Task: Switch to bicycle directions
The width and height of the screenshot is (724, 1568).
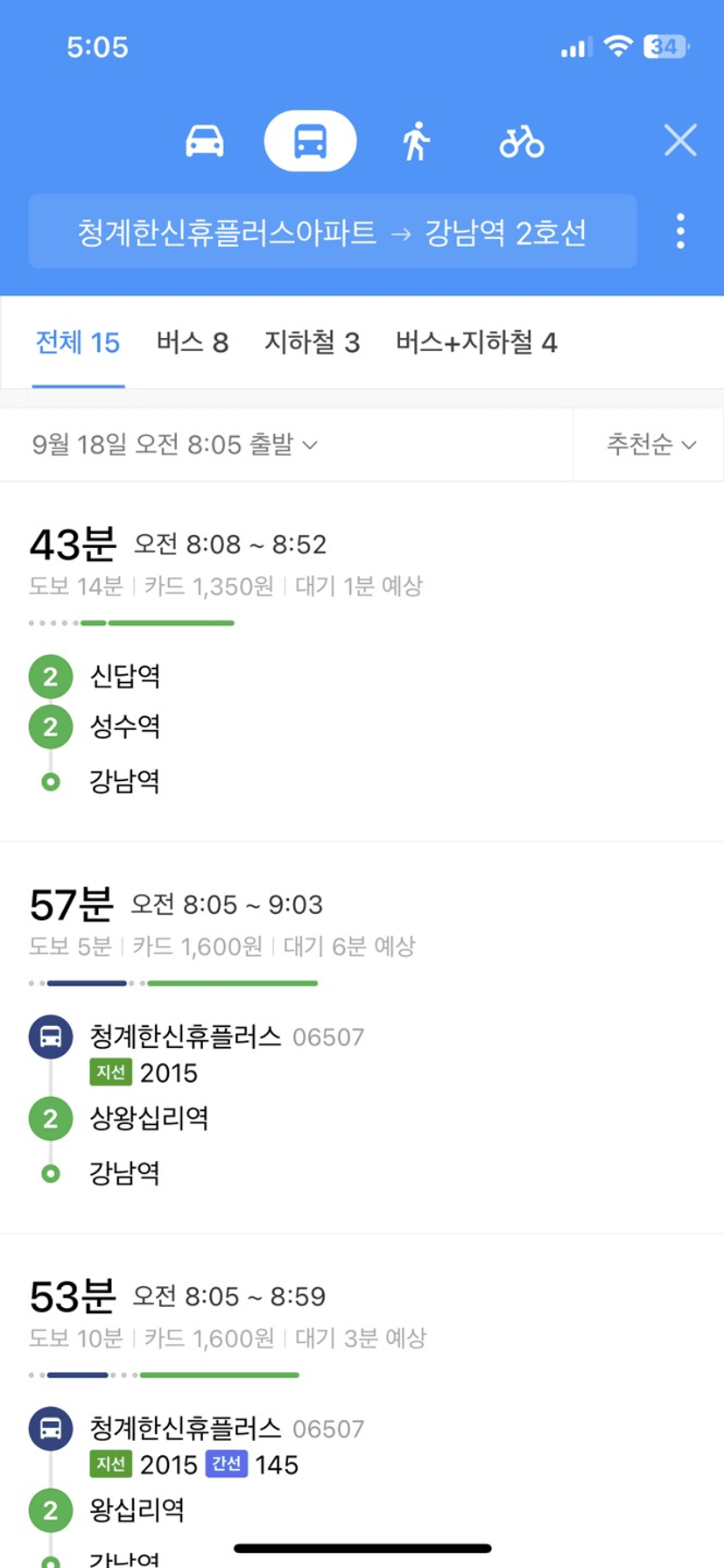Action: tap(522, 141)
